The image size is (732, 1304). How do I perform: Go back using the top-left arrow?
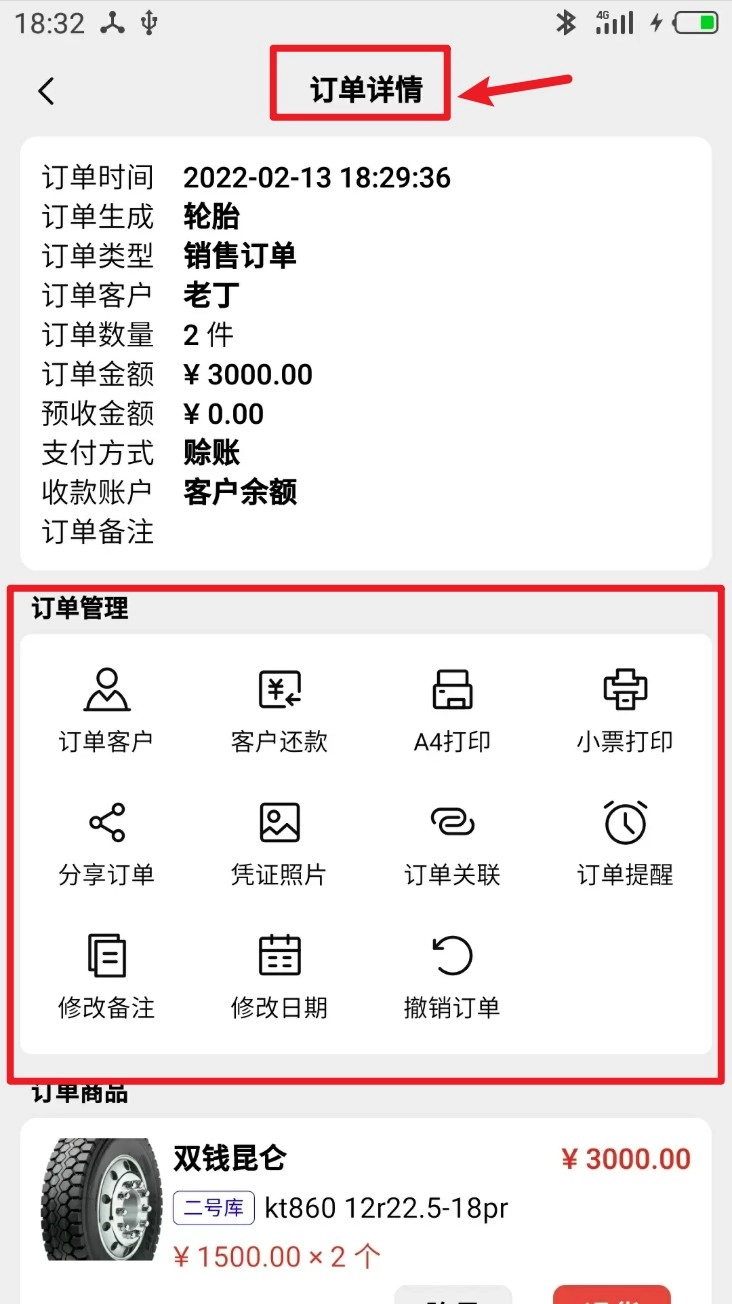[46, 91]
